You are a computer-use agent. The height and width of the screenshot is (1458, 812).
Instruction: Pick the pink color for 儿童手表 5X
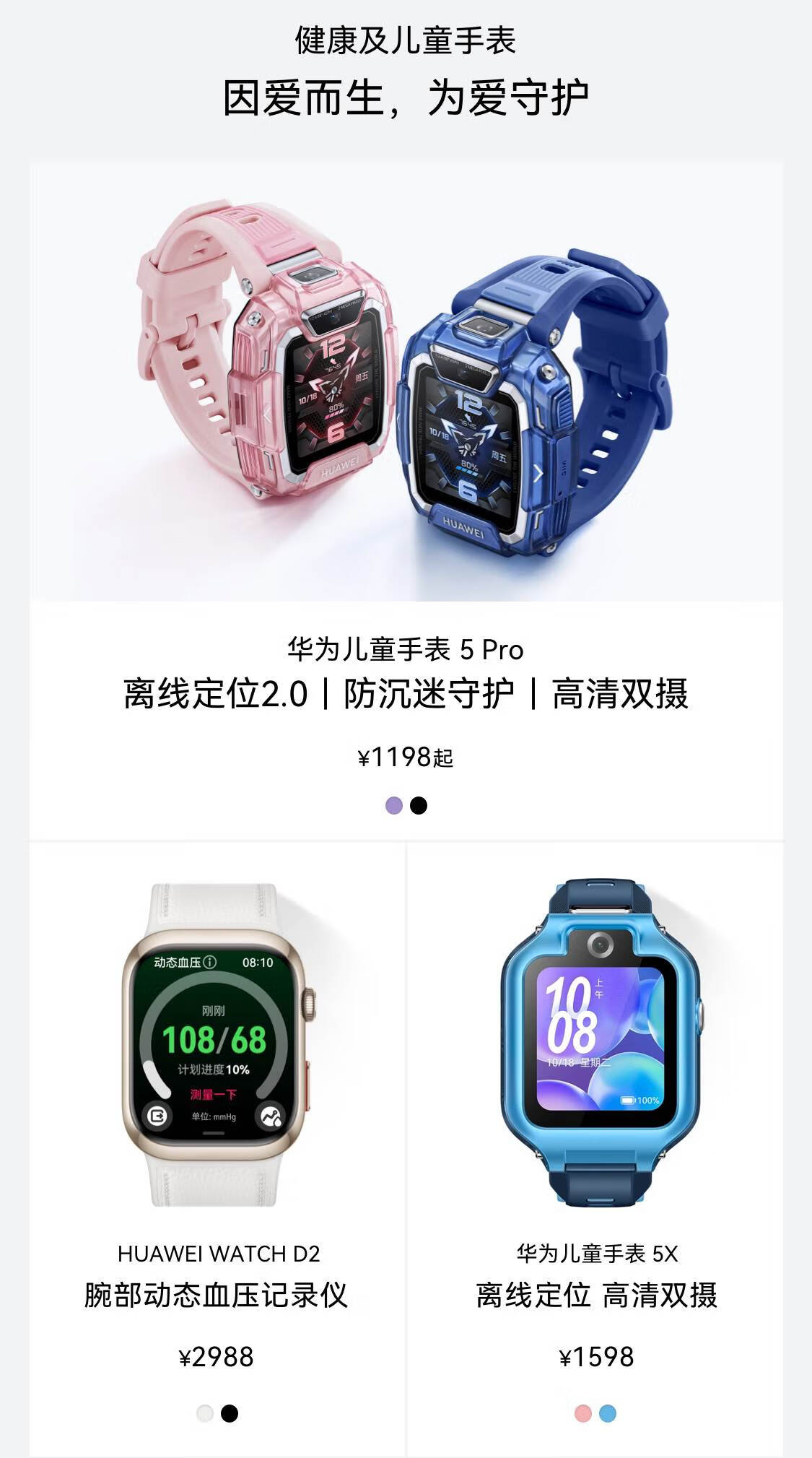[583, 1413]
